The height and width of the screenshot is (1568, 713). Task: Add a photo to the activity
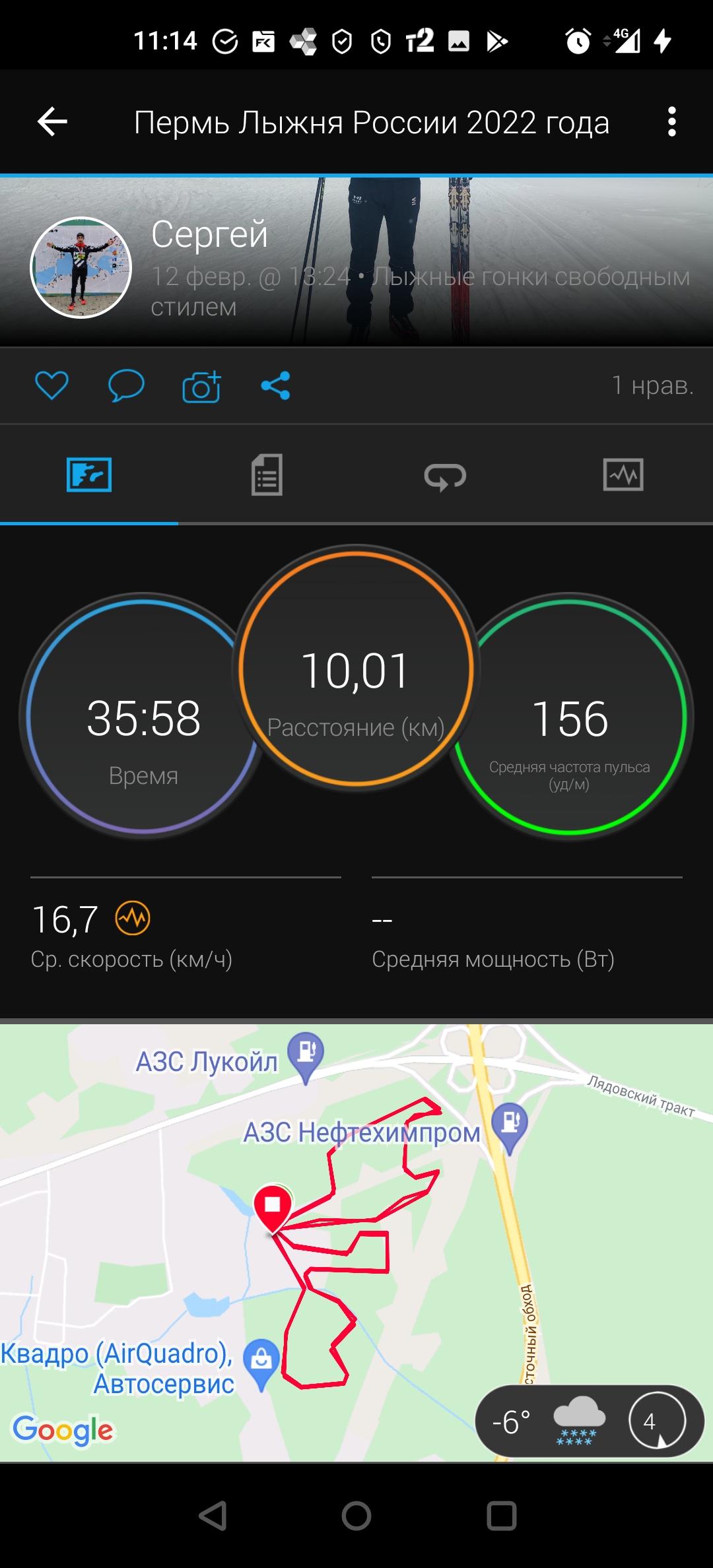pos(201,387)
